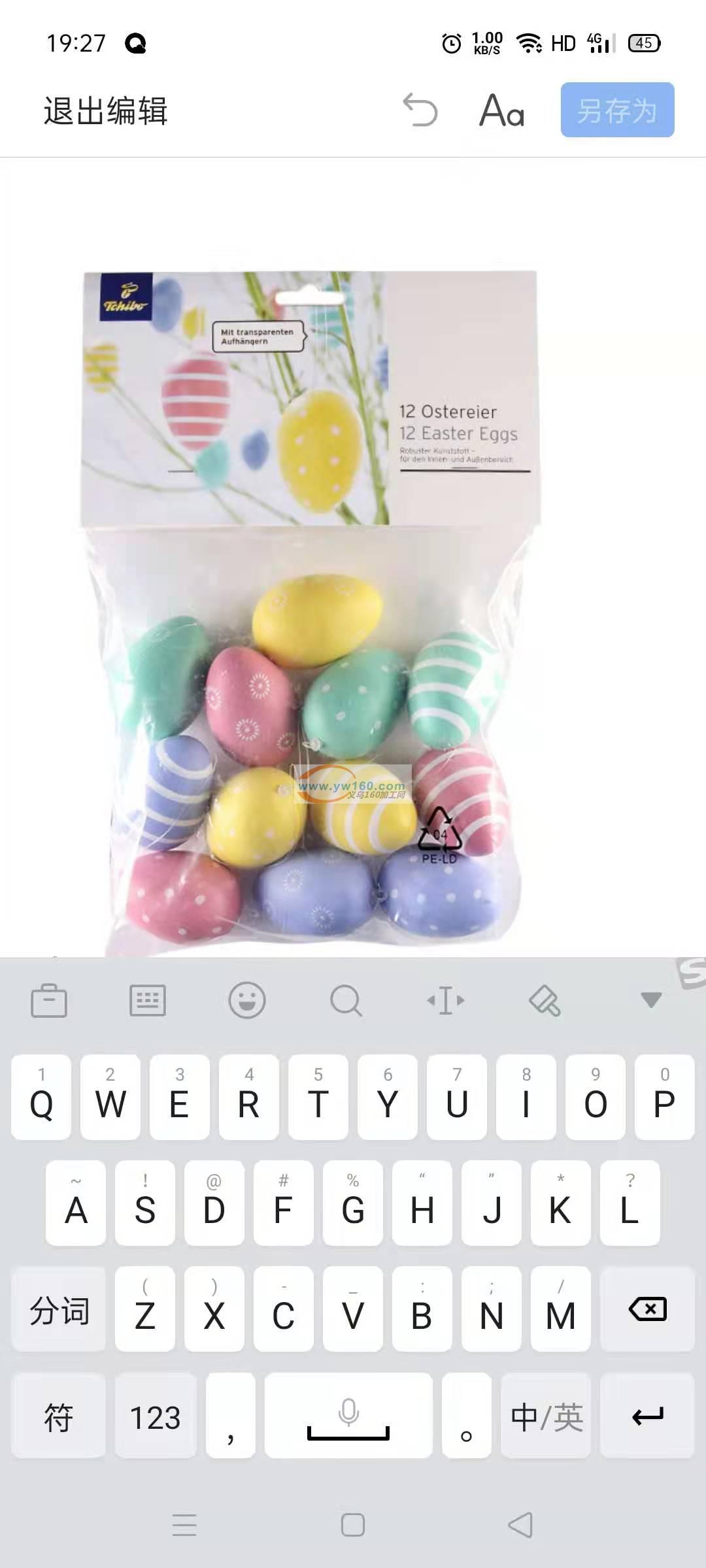Screen dimensions: 706x1568
Task: Open the keyboard skin paint tool
Action: pyautogui.click(x=545, y=1000)
